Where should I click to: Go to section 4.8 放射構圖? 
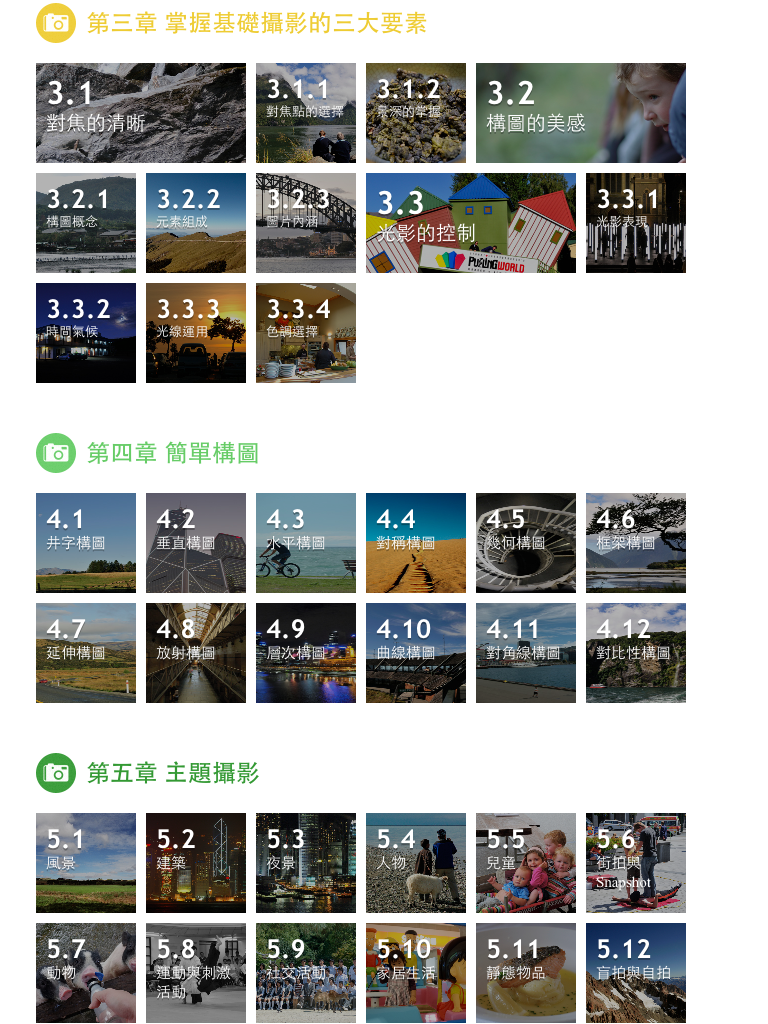pyautogui.click(x=195, y=653)
